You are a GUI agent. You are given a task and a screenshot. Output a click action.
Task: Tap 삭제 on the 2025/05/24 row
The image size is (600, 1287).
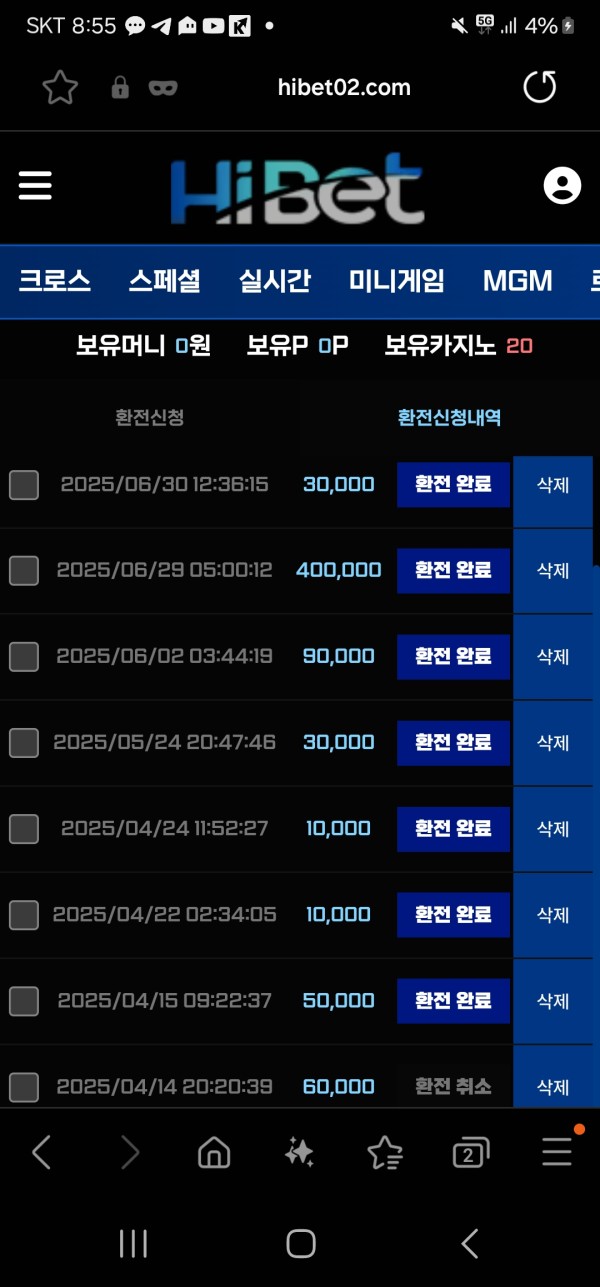tap(553, 742)
